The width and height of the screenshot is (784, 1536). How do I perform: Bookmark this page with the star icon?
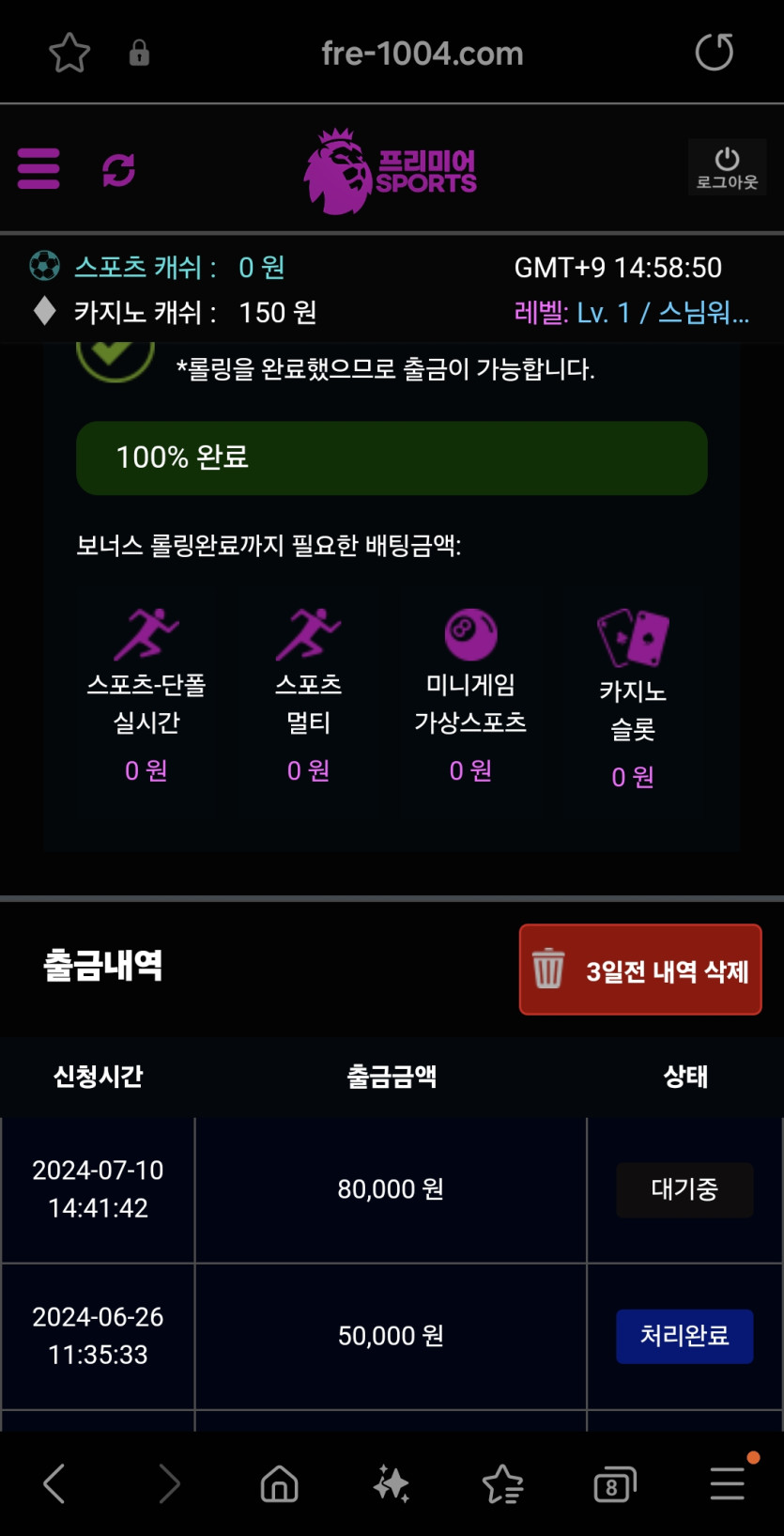tap(69, 53)
